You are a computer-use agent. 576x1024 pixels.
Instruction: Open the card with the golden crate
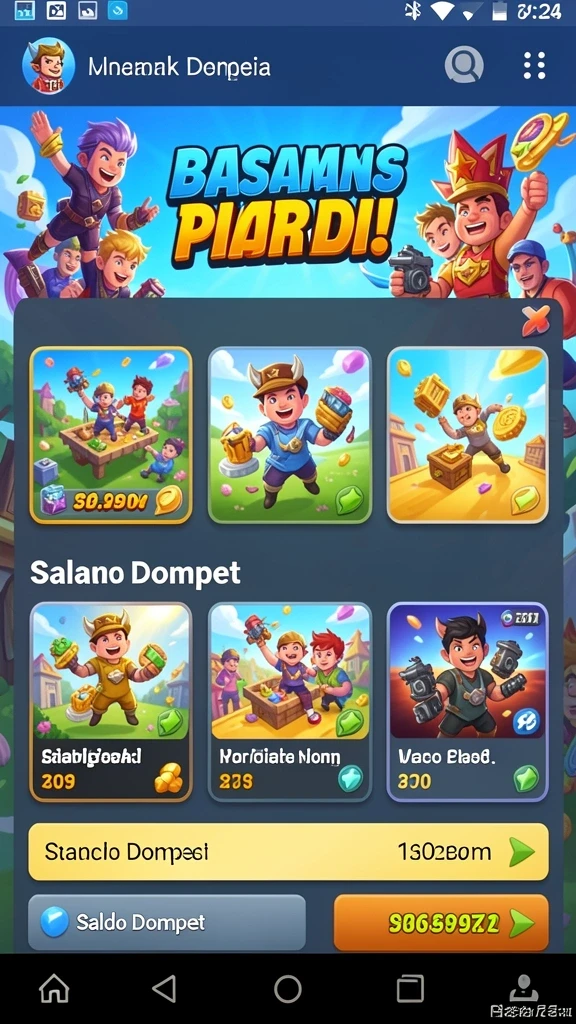(468, 435)
